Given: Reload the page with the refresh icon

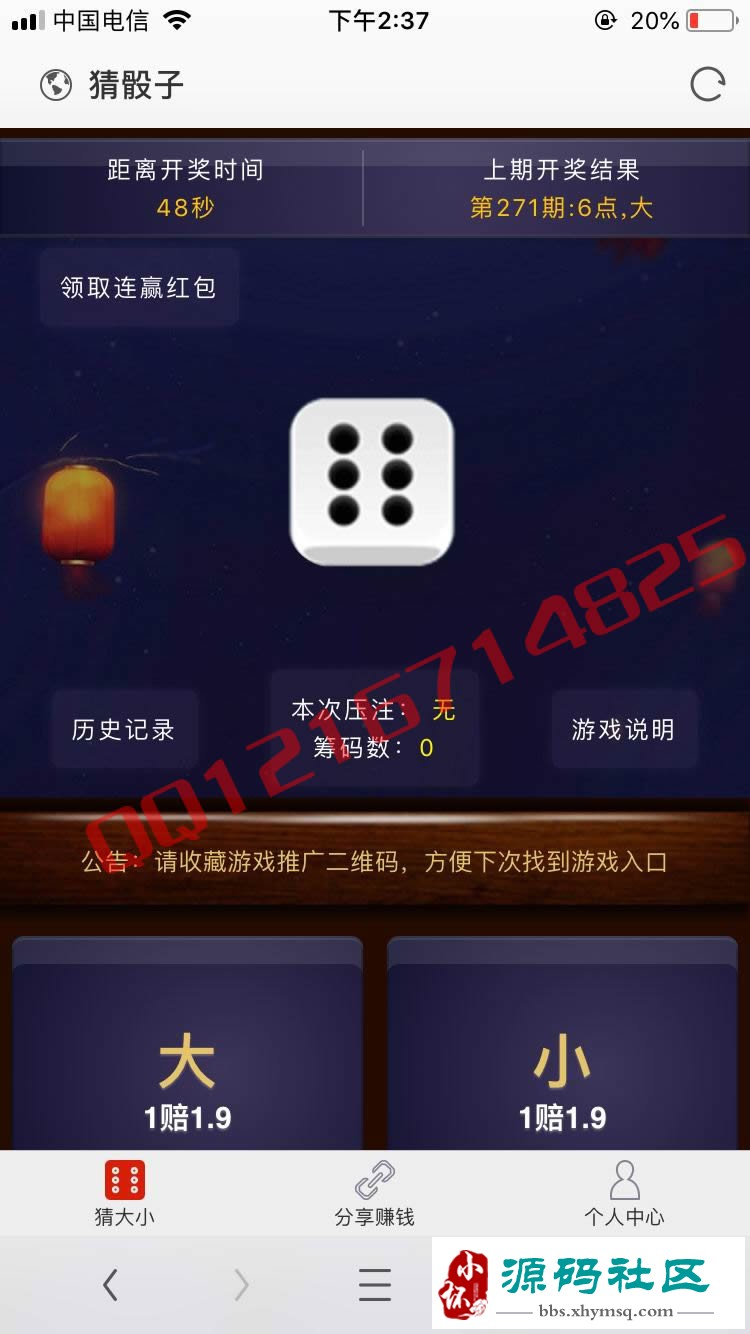Looking at the screenshot, I should [707, 85].
